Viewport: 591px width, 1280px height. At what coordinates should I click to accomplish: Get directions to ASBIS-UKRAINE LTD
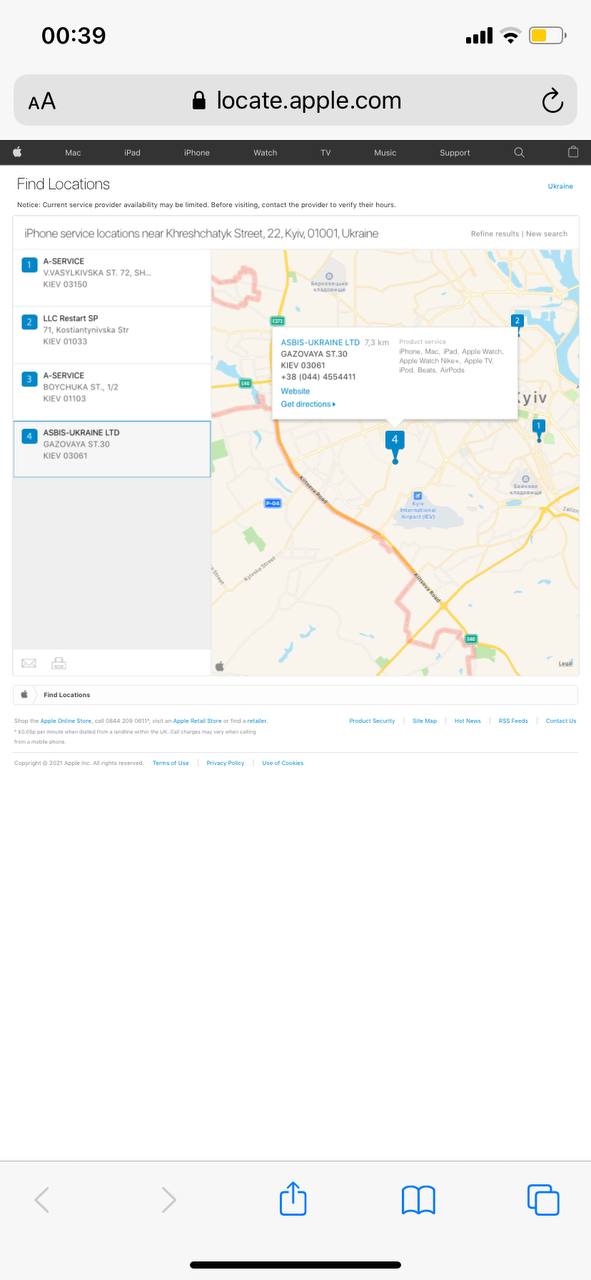point(308,404)
